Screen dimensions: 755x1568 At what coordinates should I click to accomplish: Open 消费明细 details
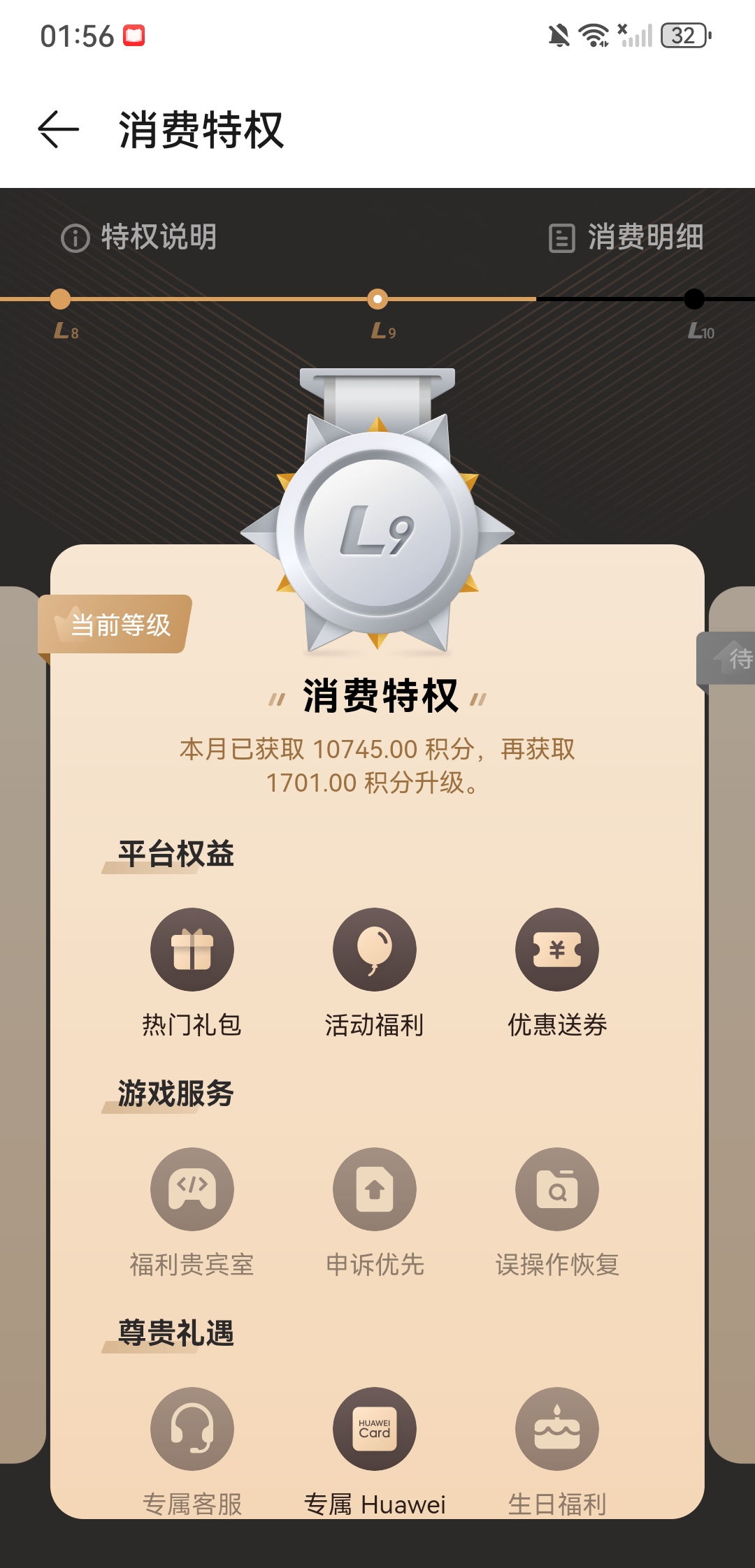tap(626, 238)
